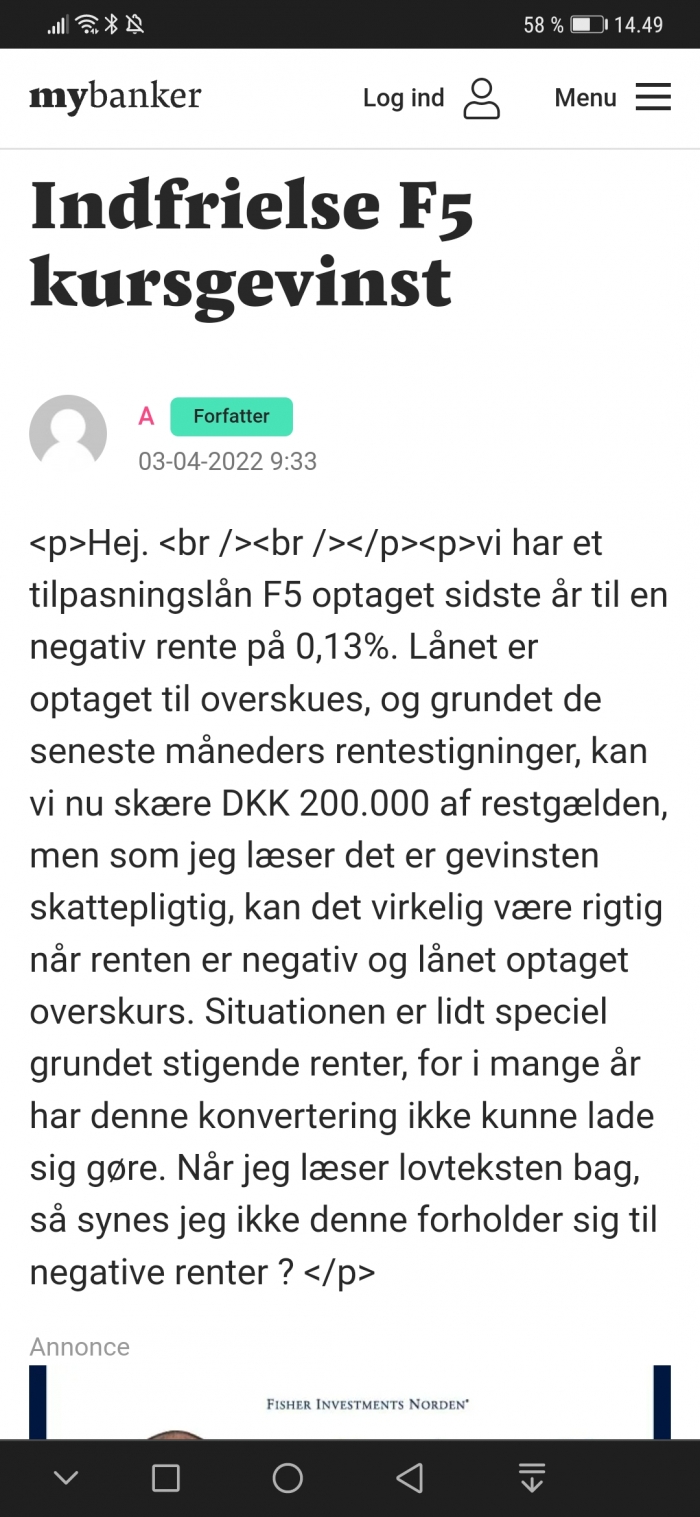Go back with system back triangle
Screen dimensions: 700x1517
[x=409, y=1478]
